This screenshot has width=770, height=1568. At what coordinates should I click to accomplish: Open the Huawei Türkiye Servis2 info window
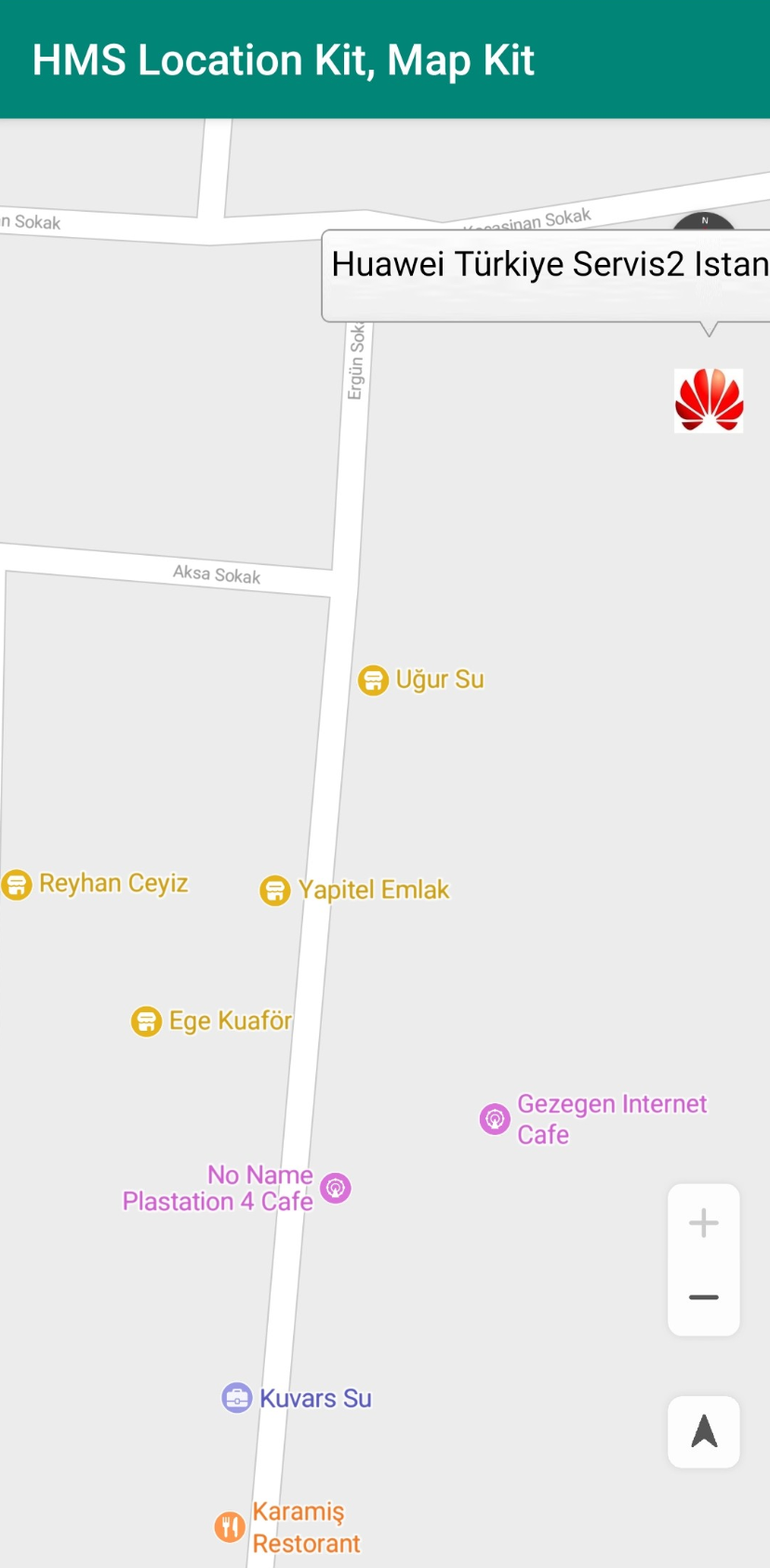tap(546, 276)
